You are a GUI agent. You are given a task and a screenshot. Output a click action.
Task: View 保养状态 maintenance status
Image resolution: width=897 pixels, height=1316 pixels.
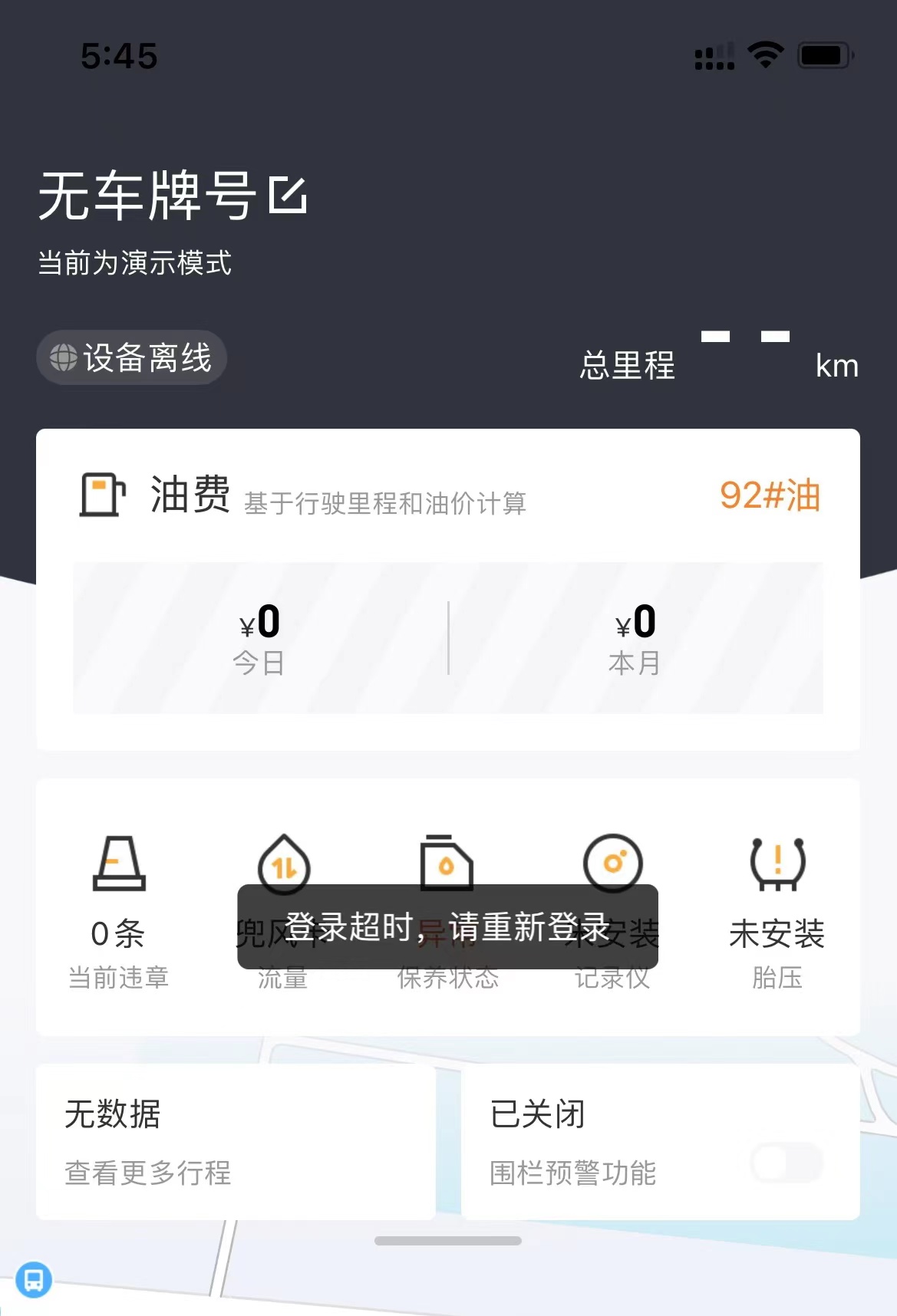[447, 864]
